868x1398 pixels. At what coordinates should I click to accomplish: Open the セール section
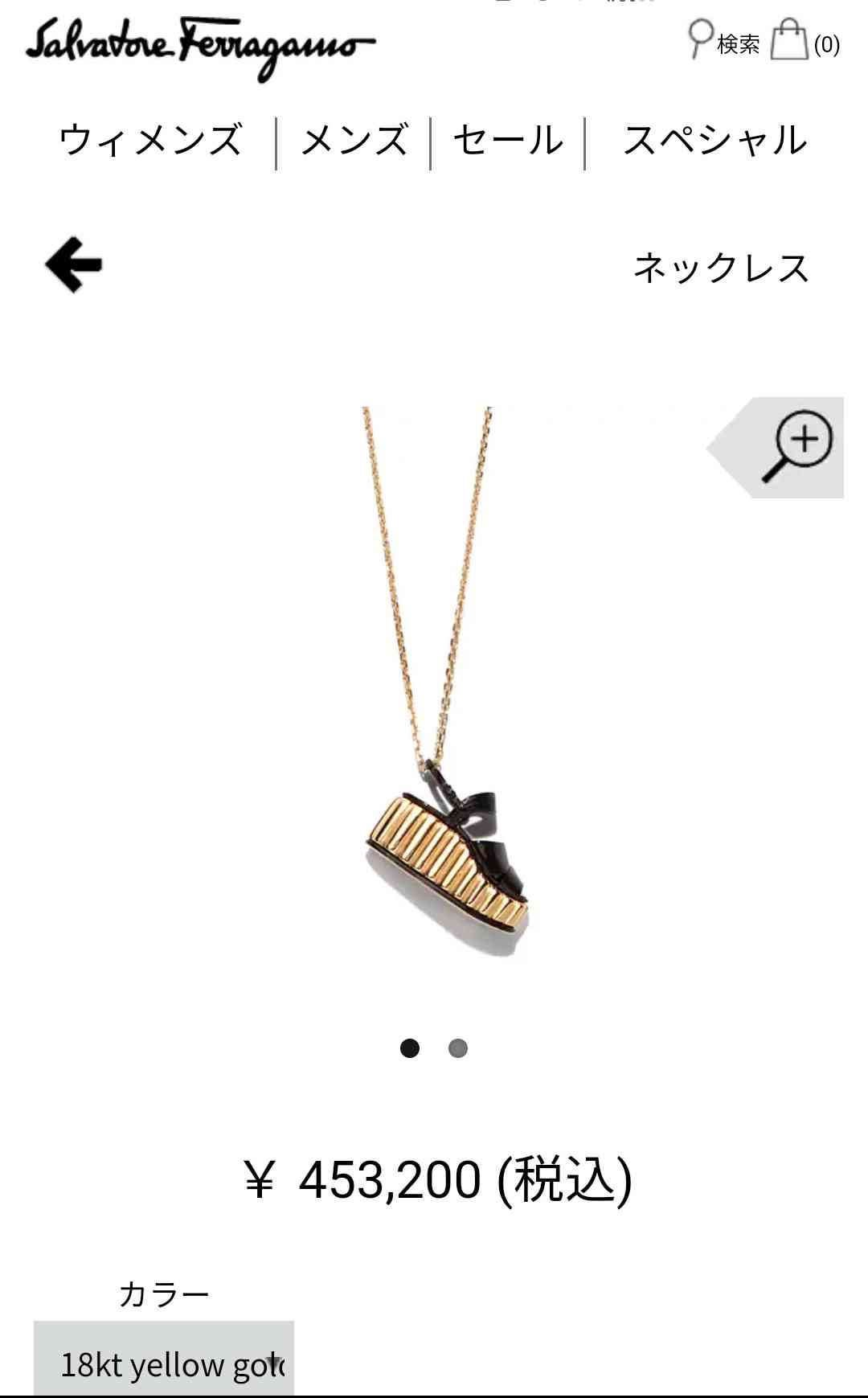tap(508, 141)
